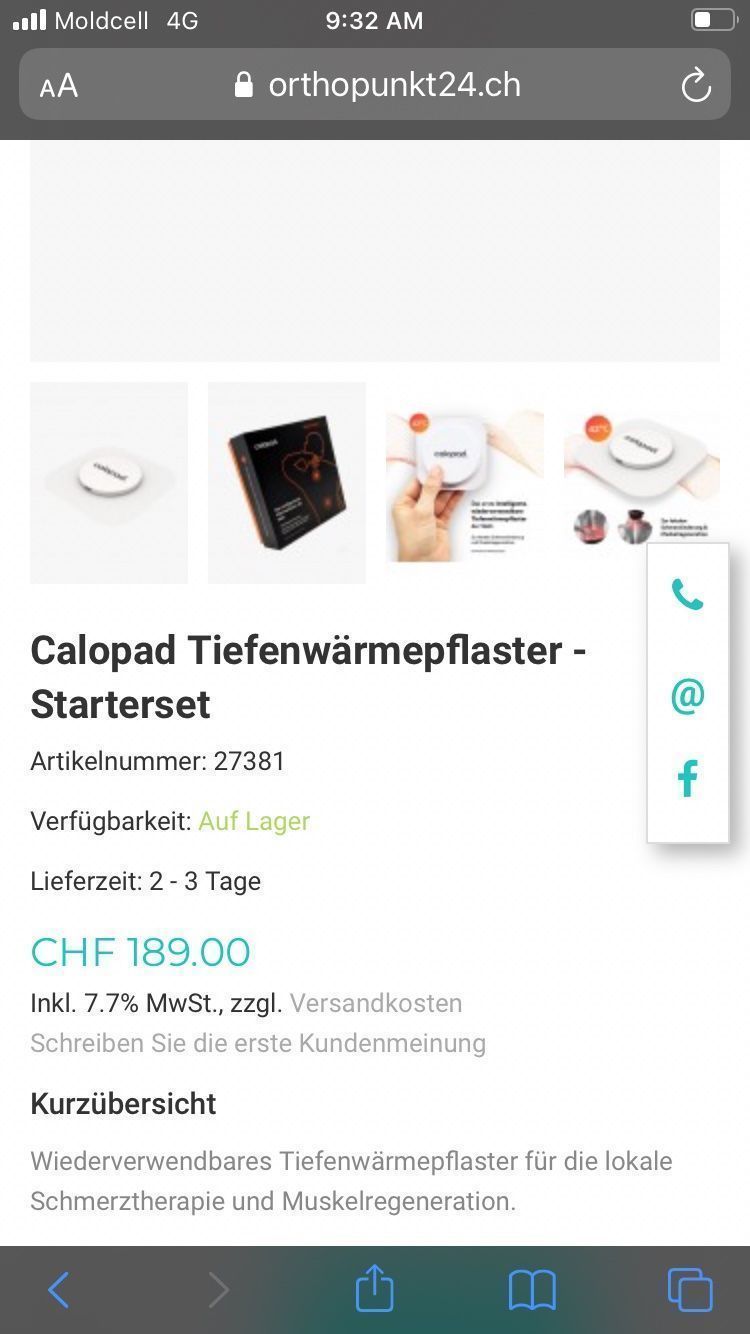Open the shop's Facebook page
Image resolution: width=750 pixels, height=1334 pixels.
[x=688, y=778]
